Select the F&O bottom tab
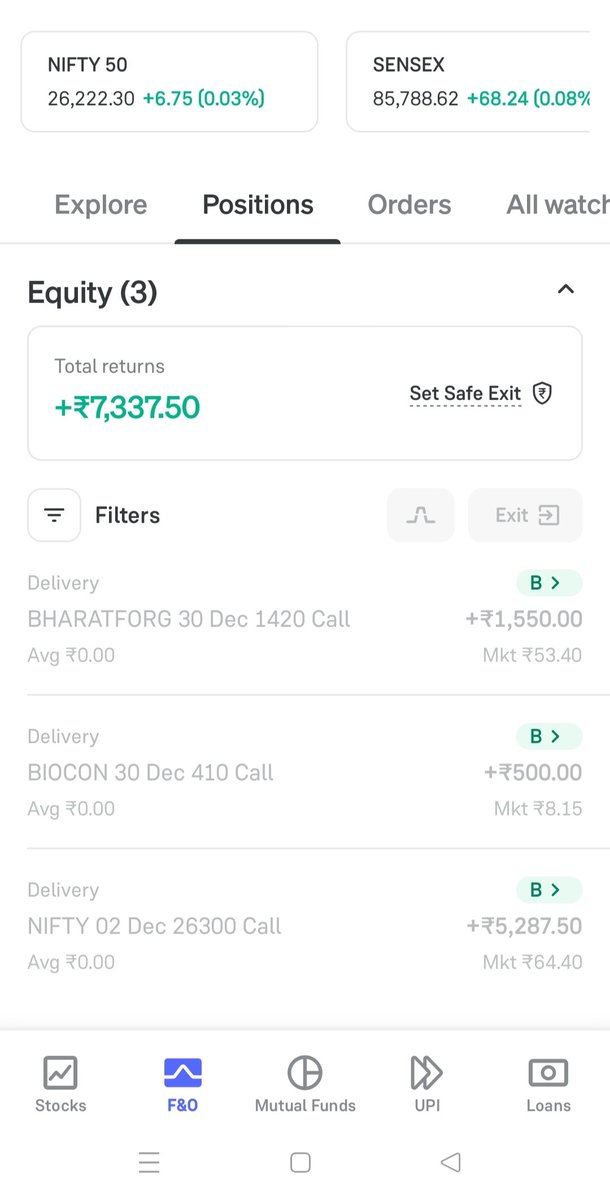 (183, 1085)
